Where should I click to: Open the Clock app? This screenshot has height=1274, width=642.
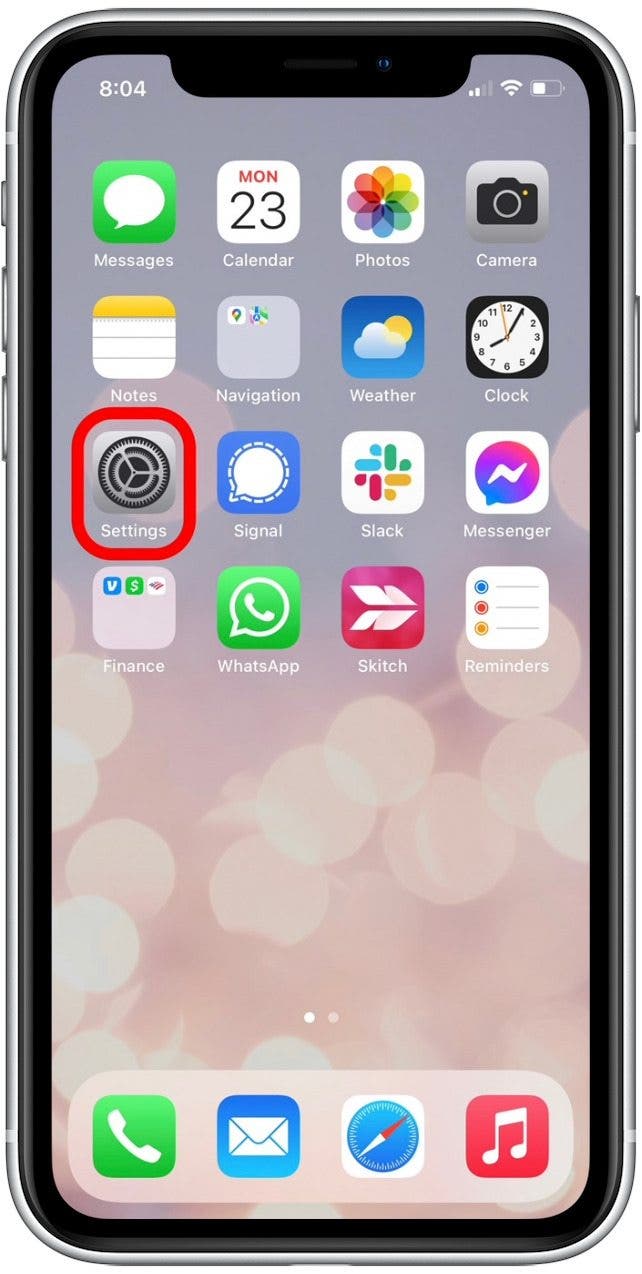pos(506,337)
